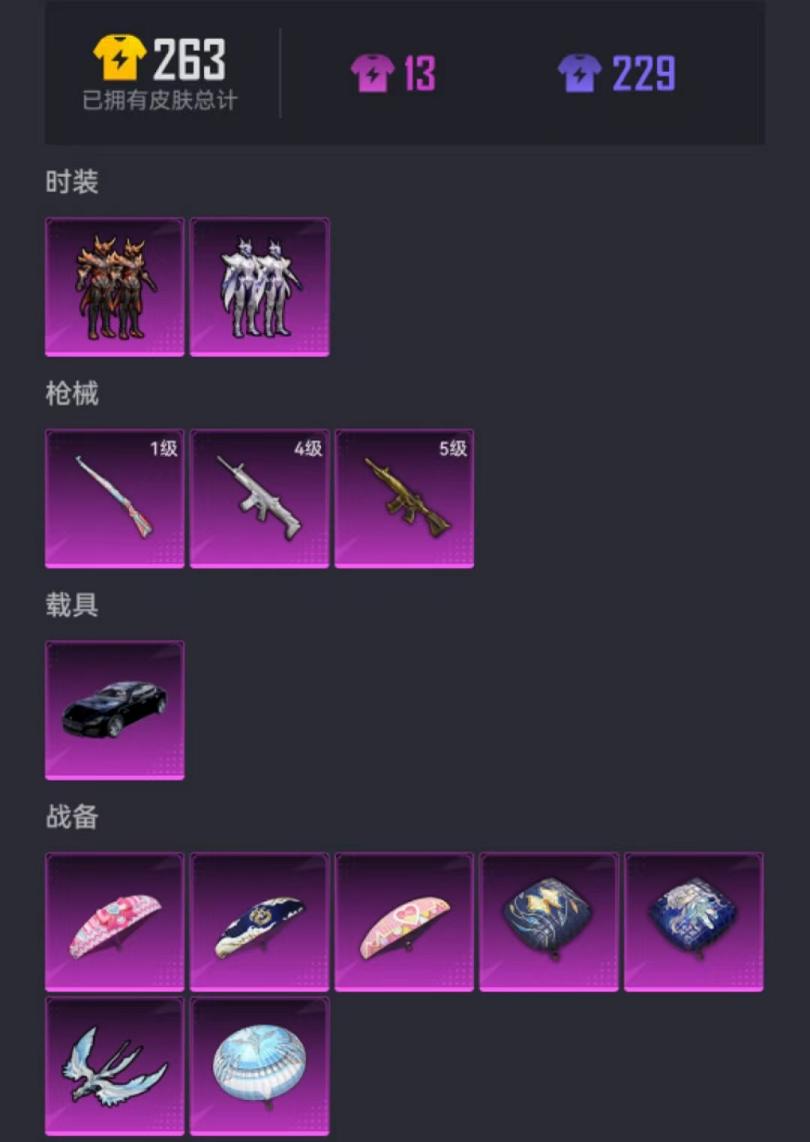
Task: Open the dark backpack with gold fish
Action: tap(549, 922)
